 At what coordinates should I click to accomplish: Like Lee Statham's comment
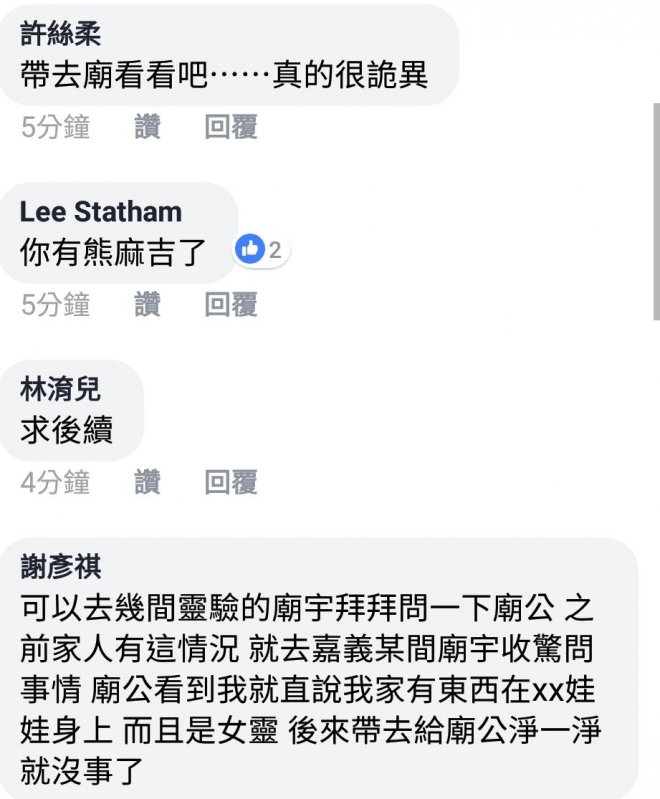pyautogui.click(x=147, y=304)
